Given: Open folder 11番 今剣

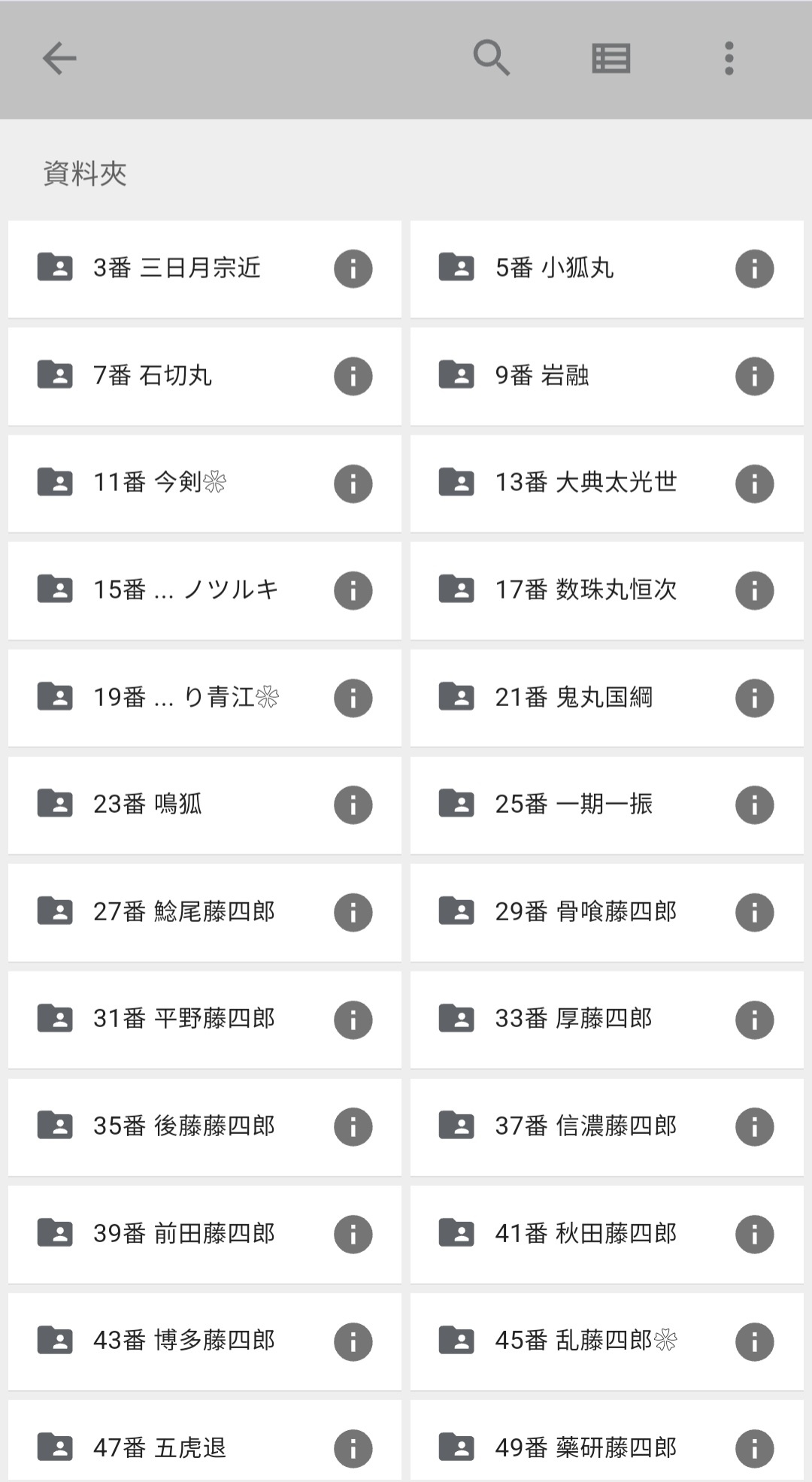Looking at the screenshot, I should coord(205,483).
